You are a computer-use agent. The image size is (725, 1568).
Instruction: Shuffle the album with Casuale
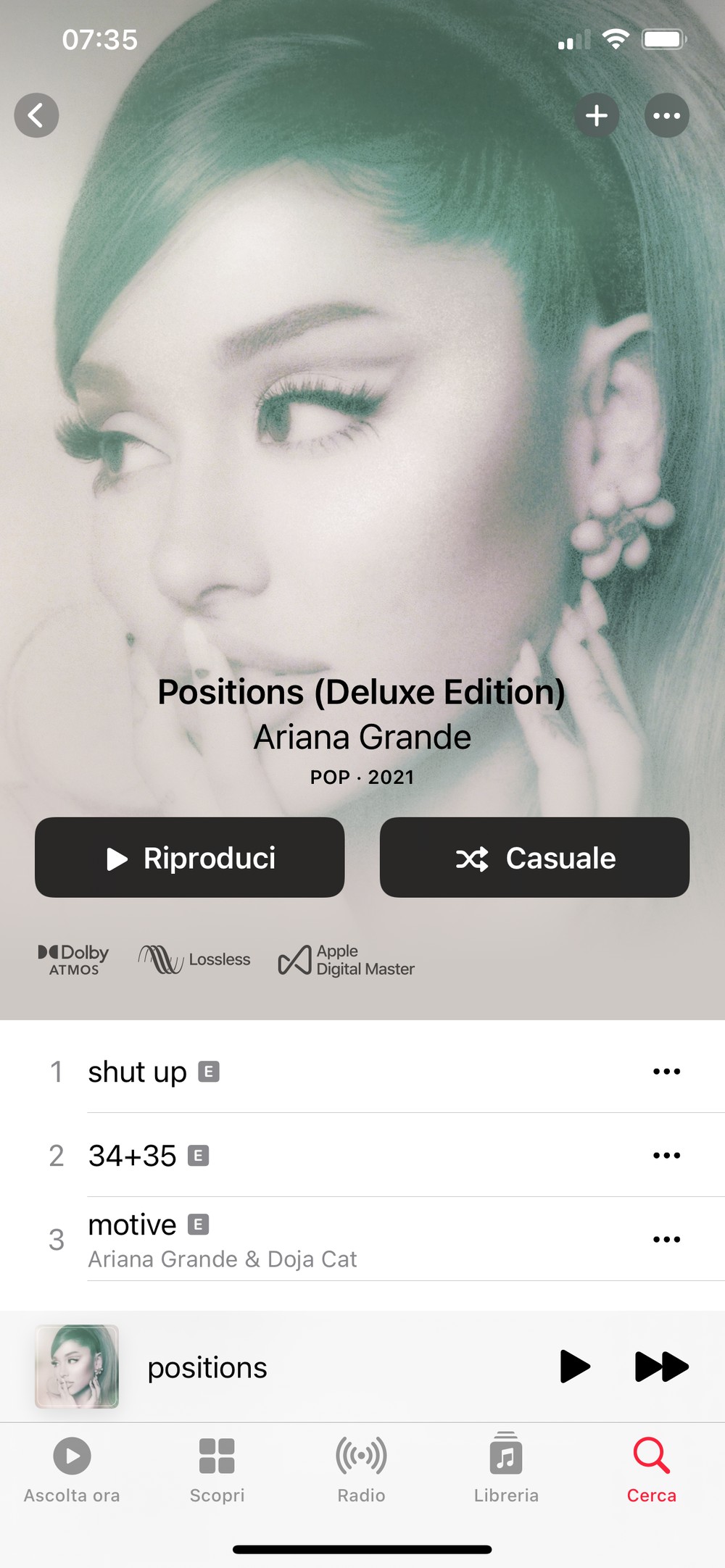click(x=534, y=858)
